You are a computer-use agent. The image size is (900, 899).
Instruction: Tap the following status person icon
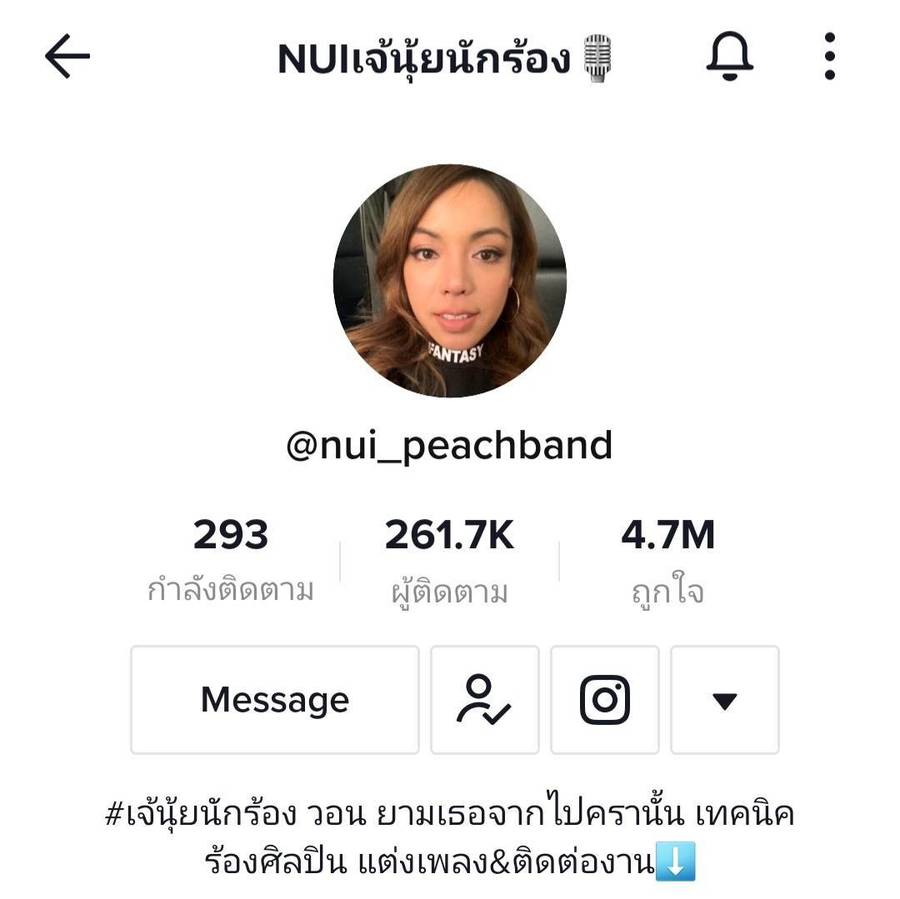485,700
